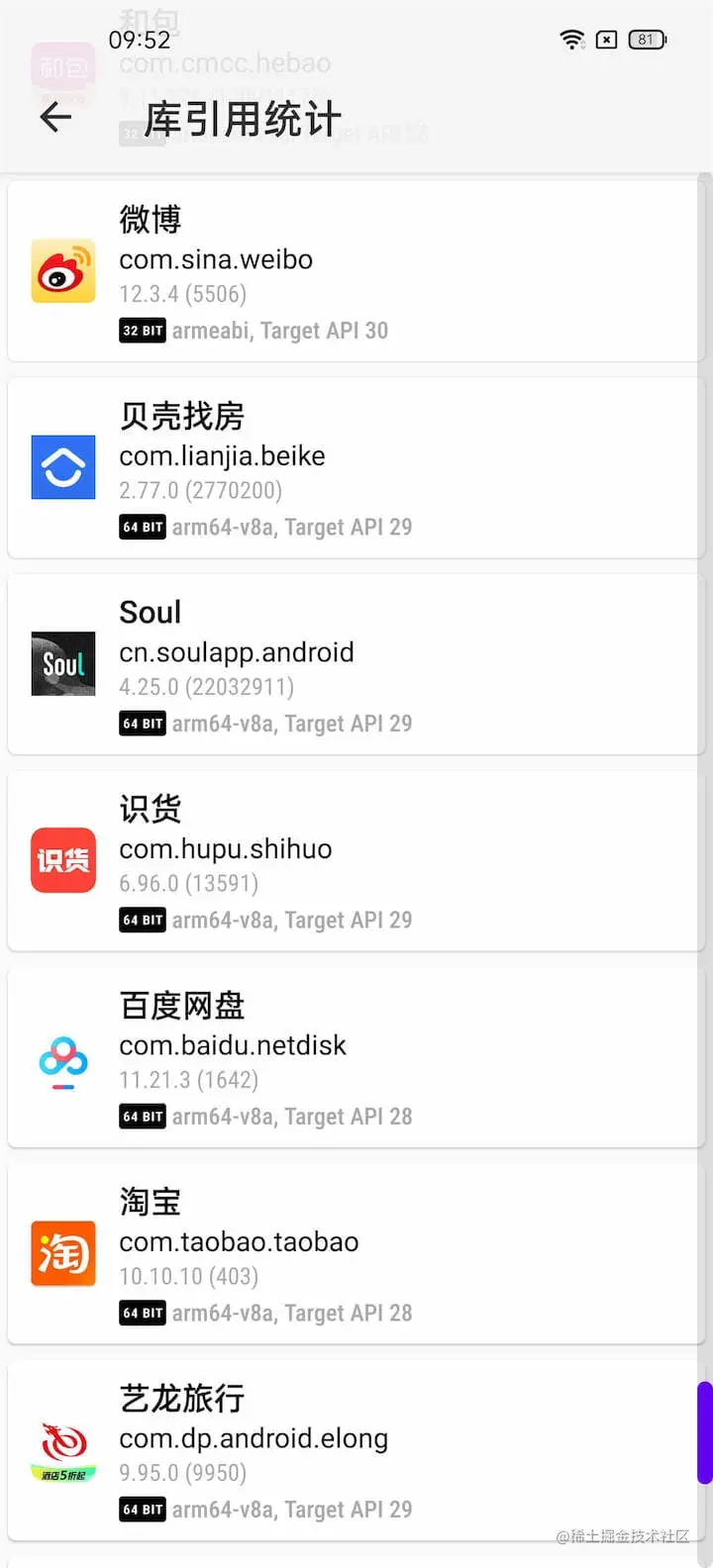Tap the 32 BIT badge under 微博
The height and width of the screenshot is (1568, 713).
(143, 330)
